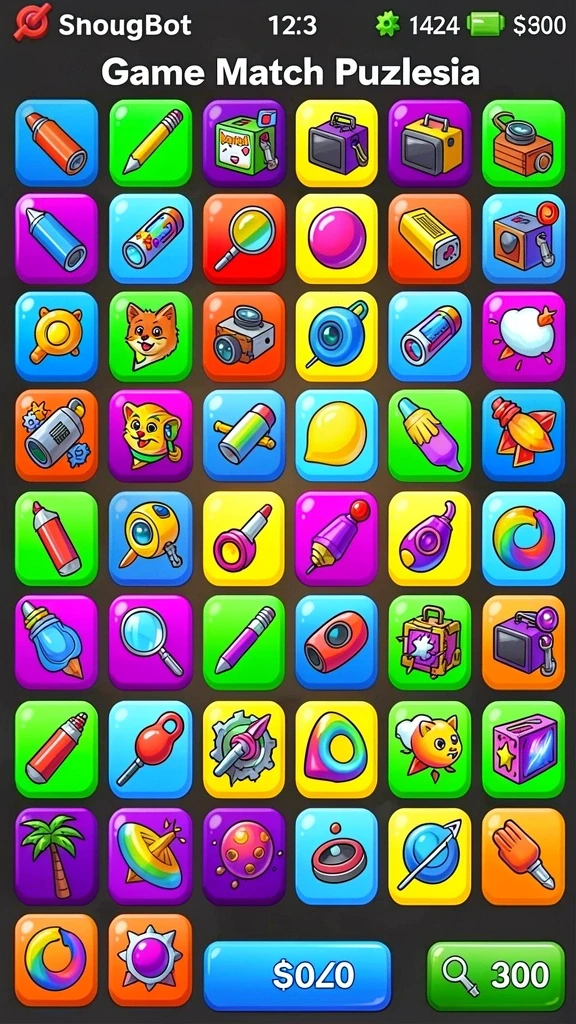Choose the rainbow ring on orange tile

click(x=56, y=959)
